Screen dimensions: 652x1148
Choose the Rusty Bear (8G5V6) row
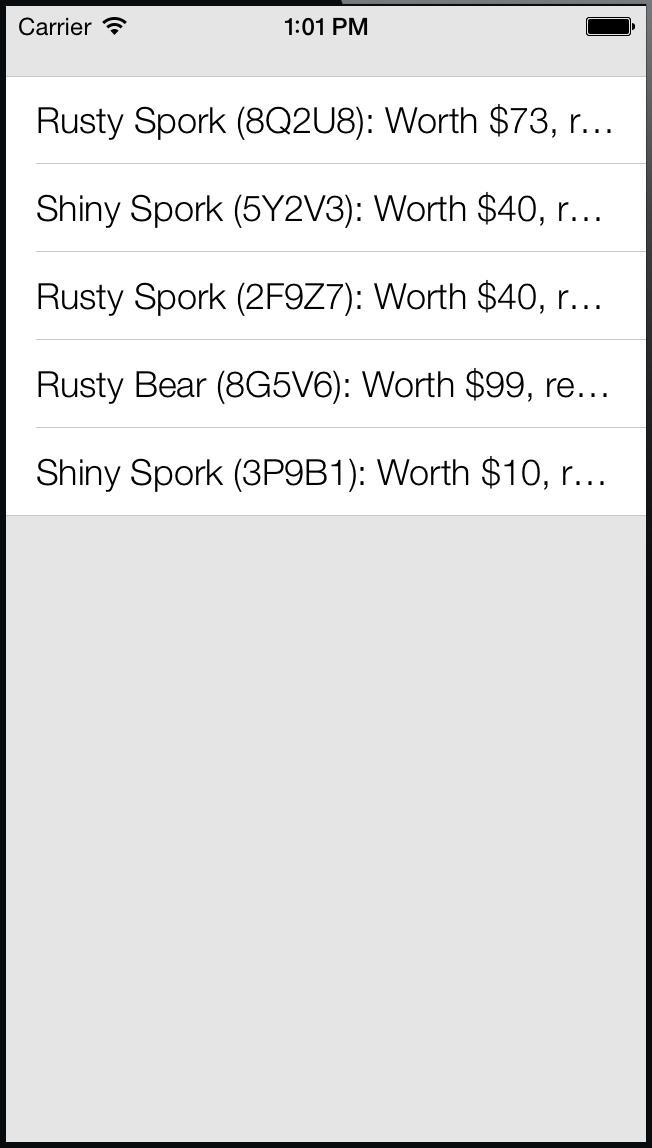coord(326,384)
